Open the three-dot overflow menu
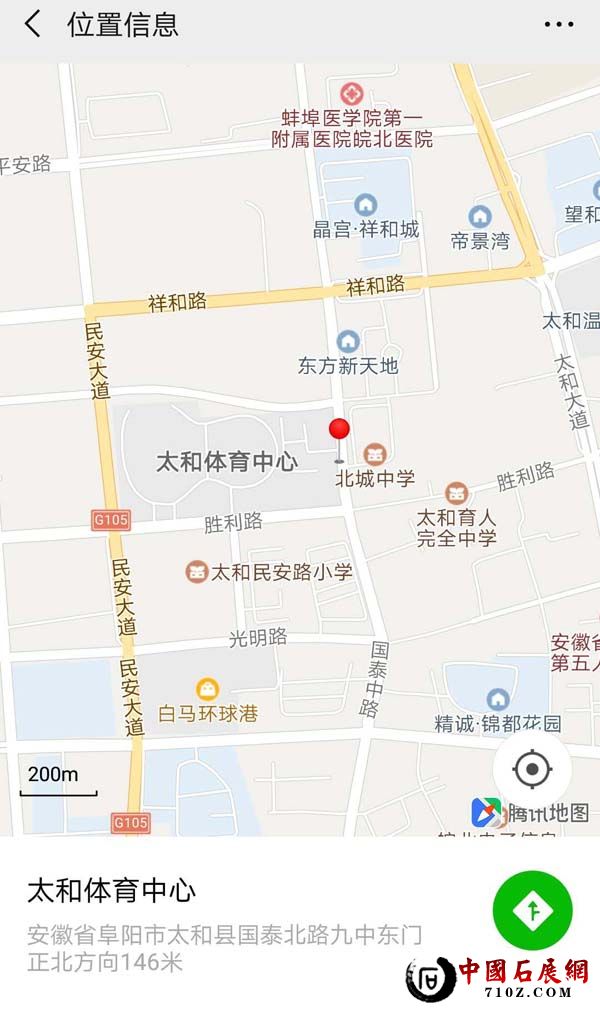The image size is (600, 1010). pyautogui.click(x=559, y=25)
